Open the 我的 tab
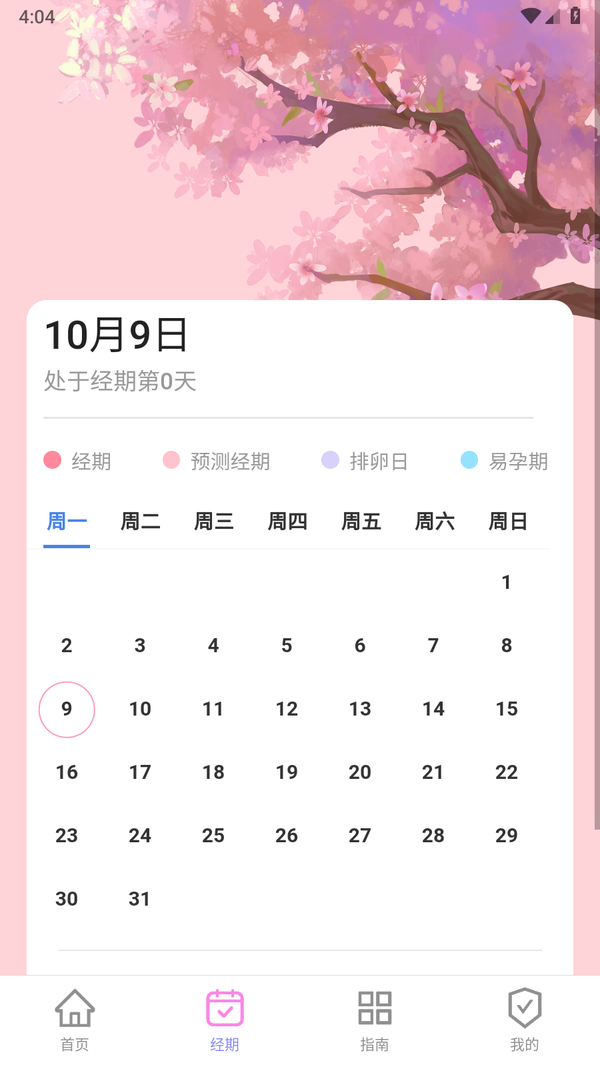The image size is (600, 1067). (524, 1020)
